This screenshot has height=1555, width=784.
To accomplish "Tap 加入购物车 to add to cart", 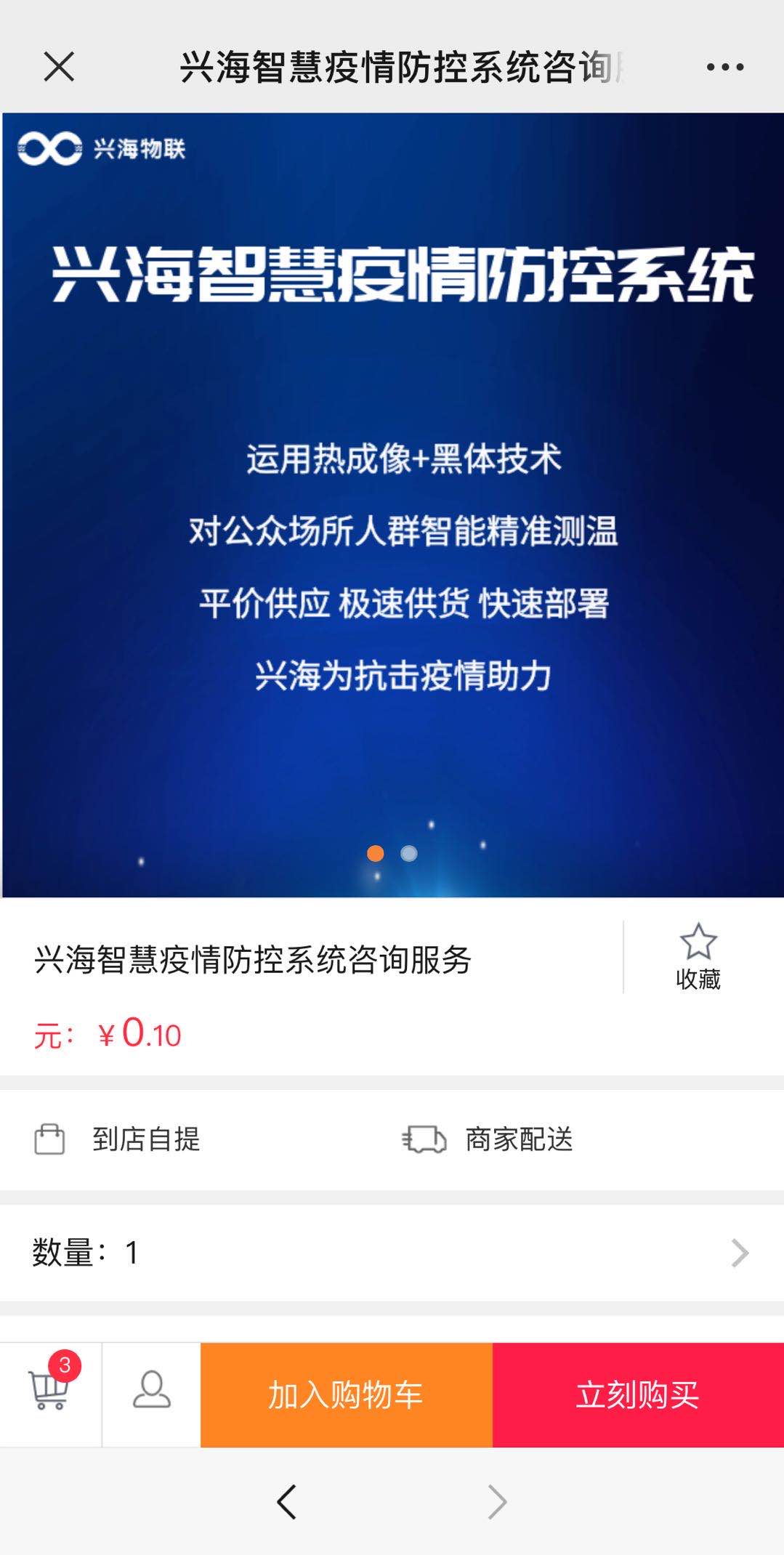I will 346,1394.
